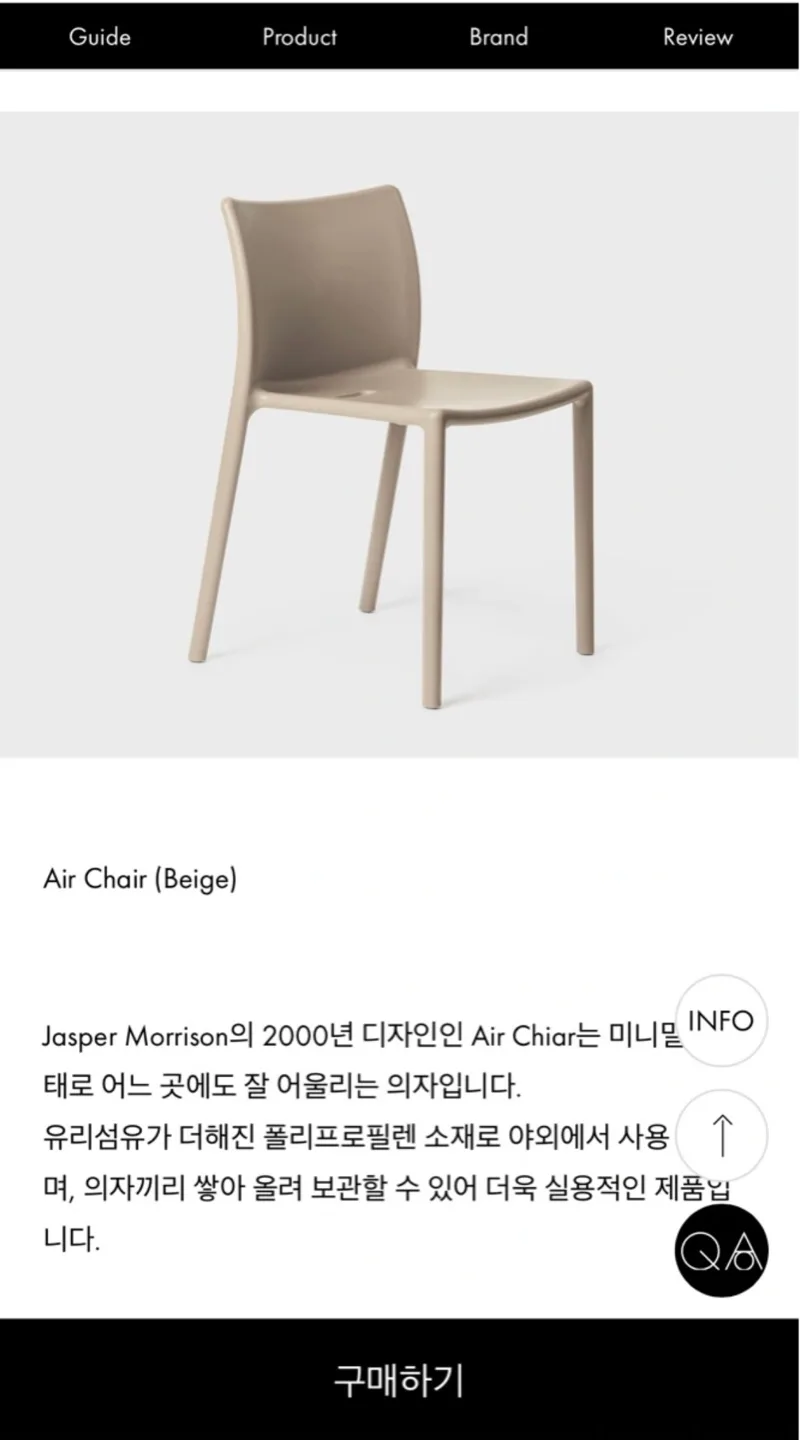
Task: Switch to the Product tab
Action: [299, 37]
